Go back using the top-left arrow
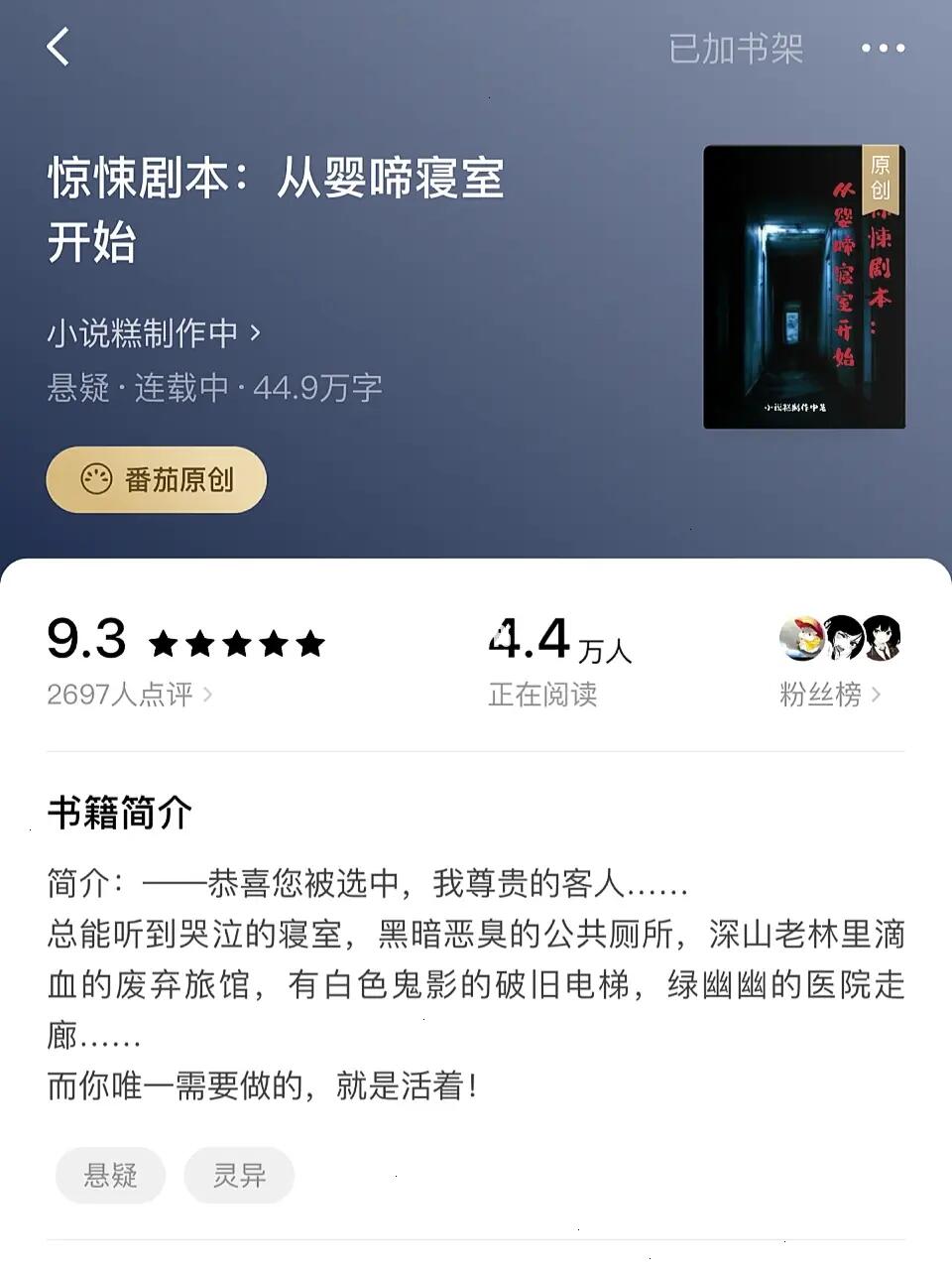This screenshot has width=952, height=1270. [x=58, y=47]
